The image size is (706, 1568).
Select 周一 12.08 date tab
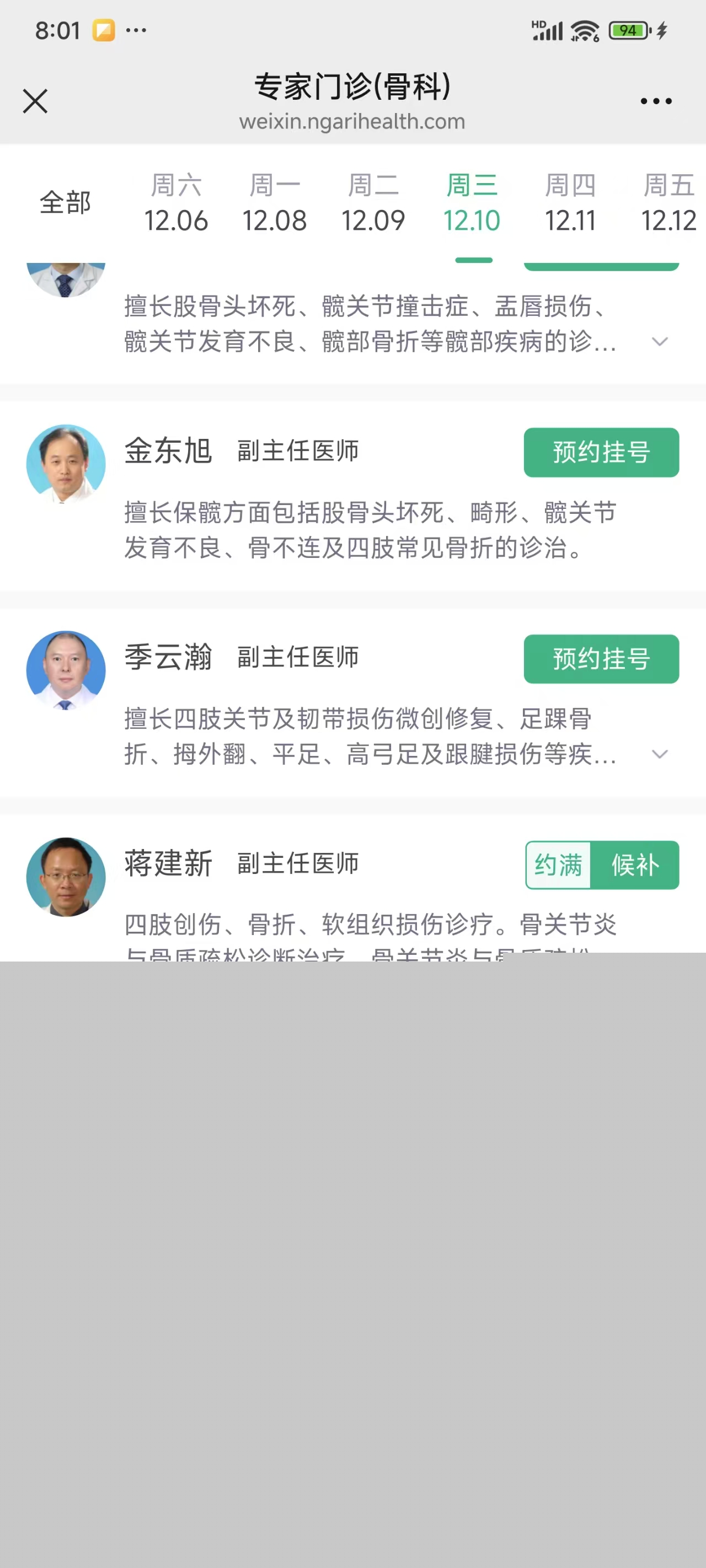point(274,203)
